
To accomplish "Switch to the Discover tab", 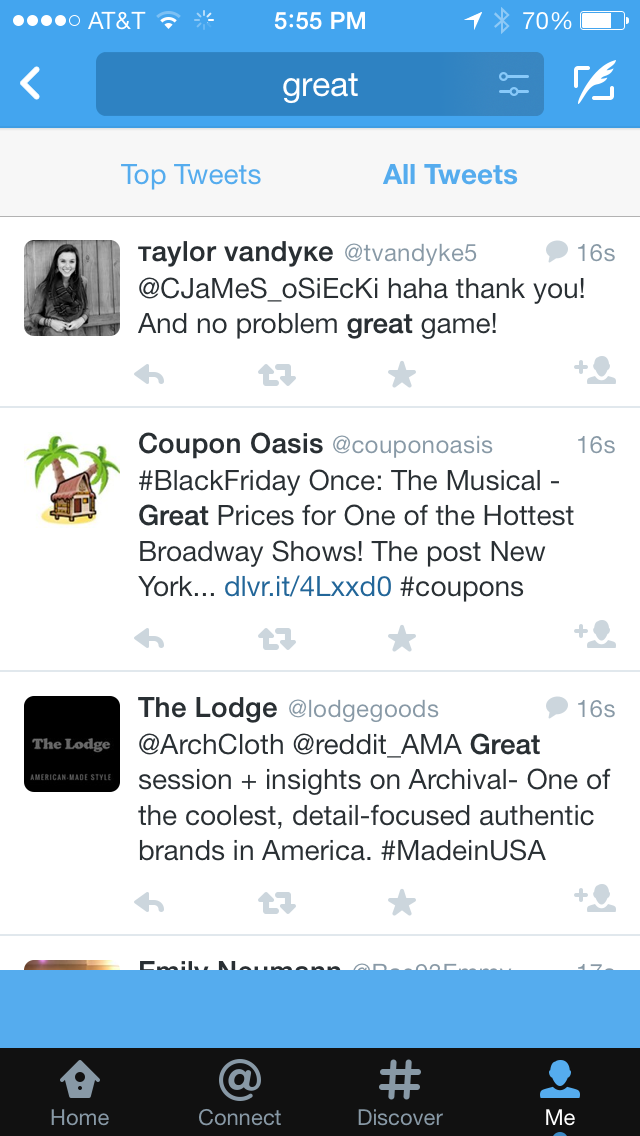I will coord(400,1093).
